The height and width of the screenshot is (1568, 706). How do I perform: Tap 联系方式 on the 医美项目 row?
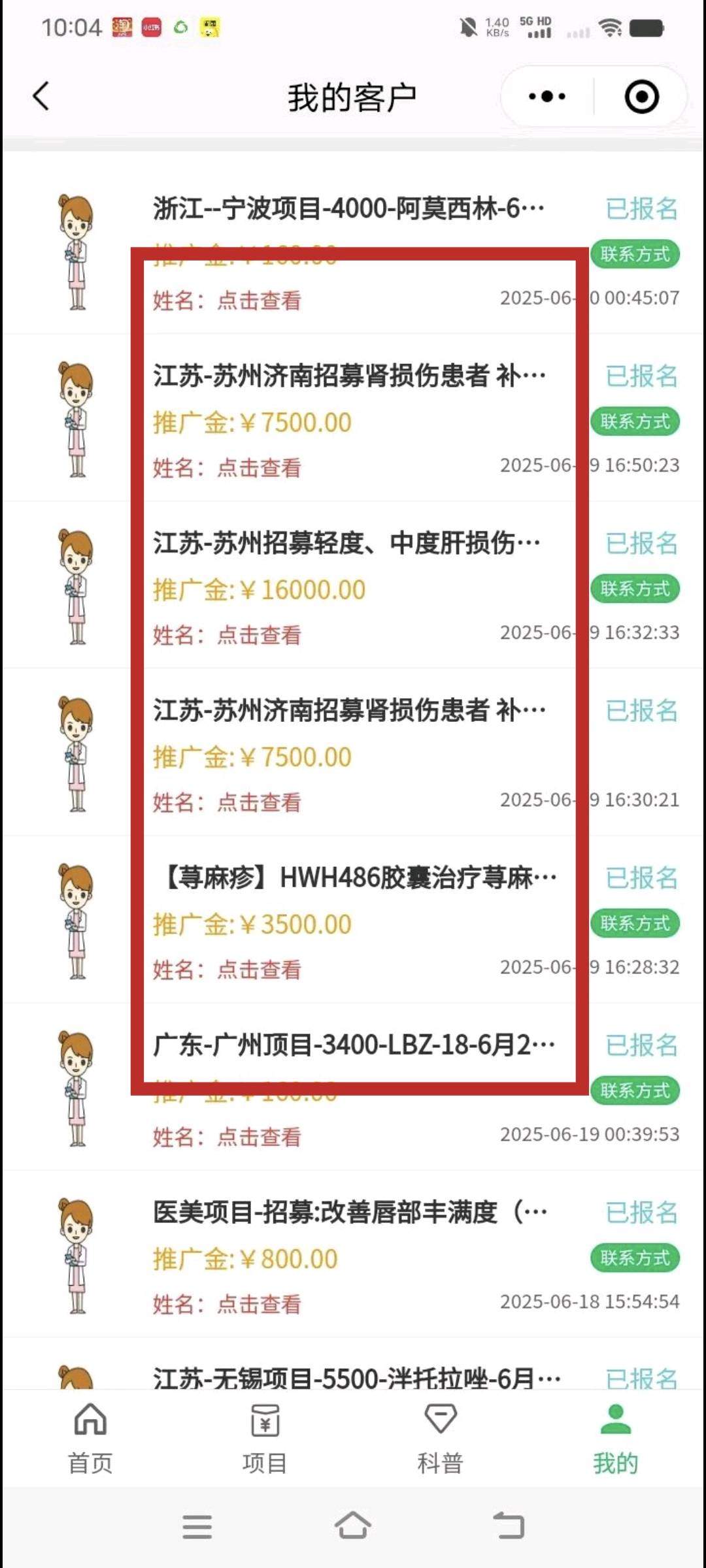635,1258
